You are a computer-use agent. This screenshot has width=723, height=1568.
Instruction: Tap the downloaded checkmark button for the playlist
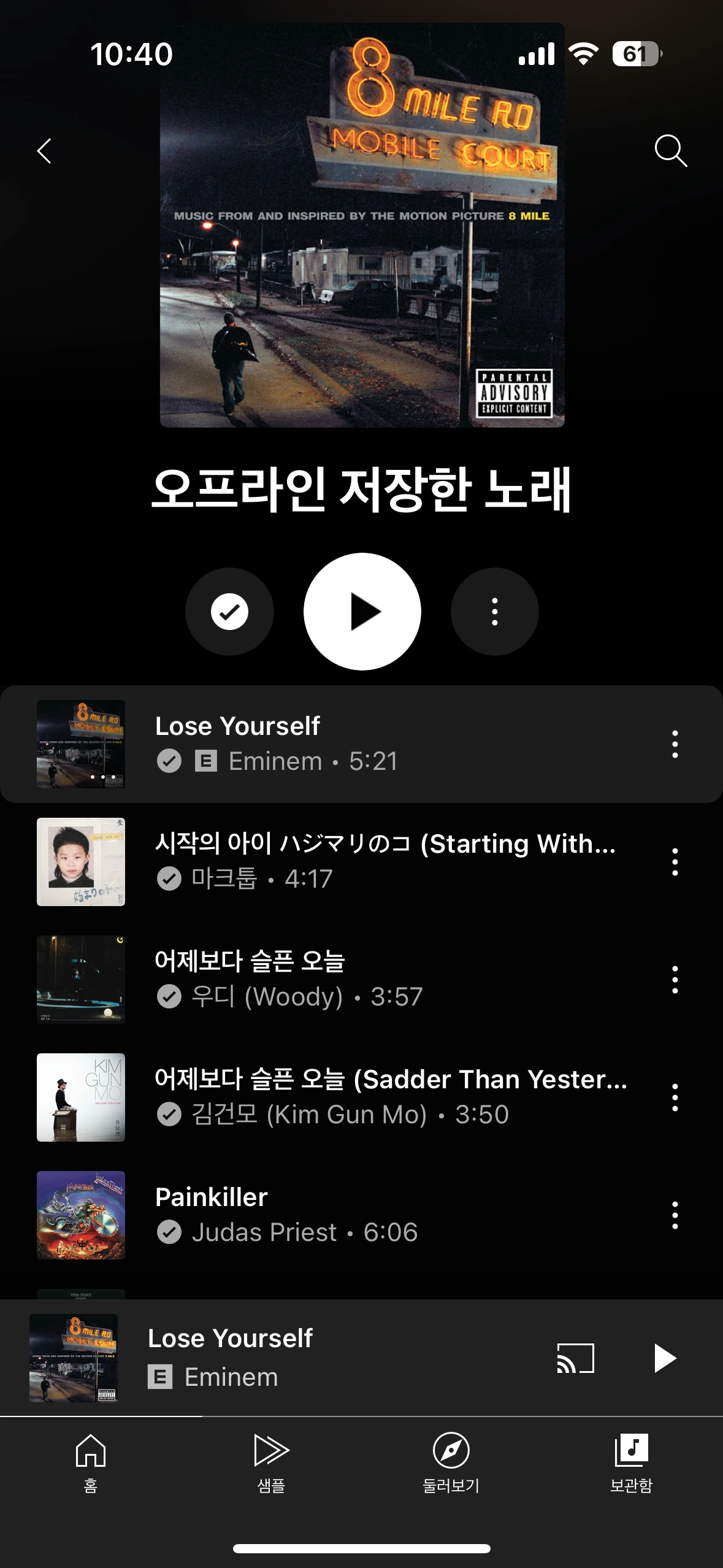click(230, 612)
